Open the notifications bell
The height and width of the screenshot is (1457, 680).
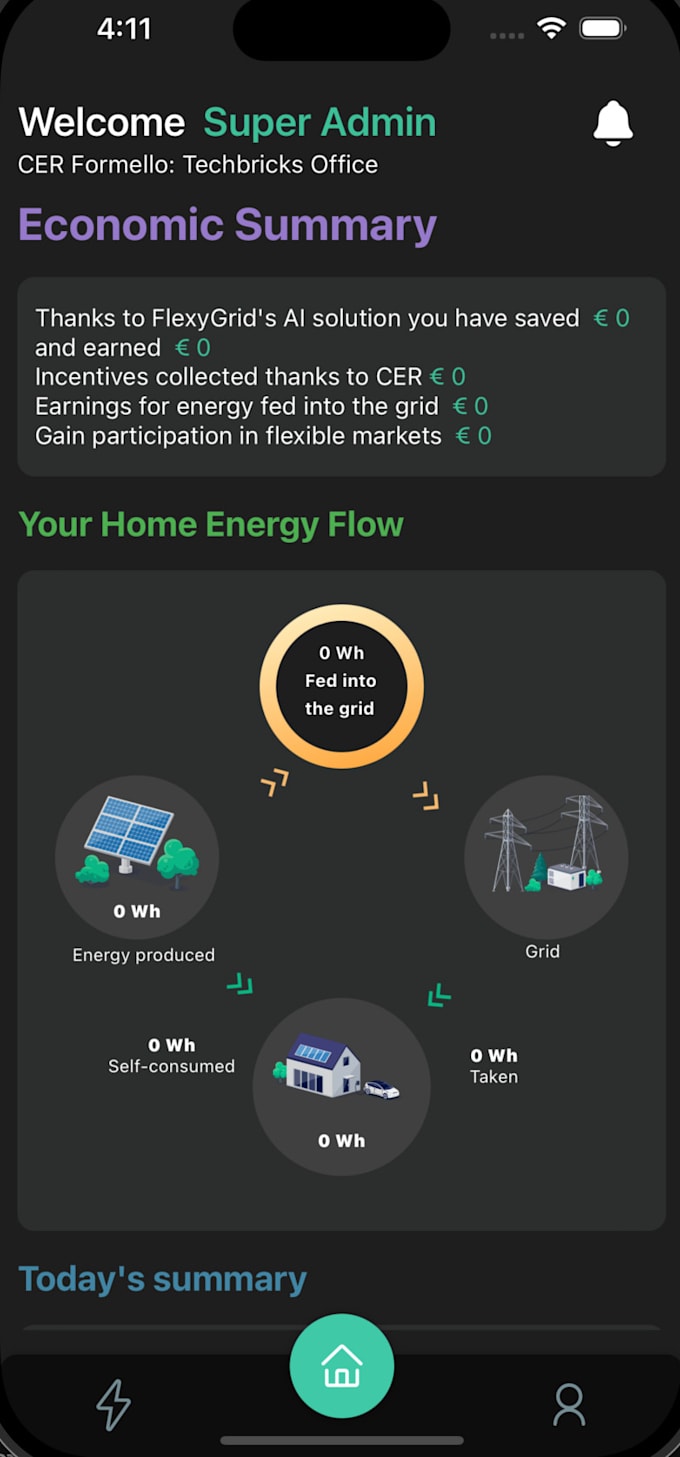click(613, 124)
